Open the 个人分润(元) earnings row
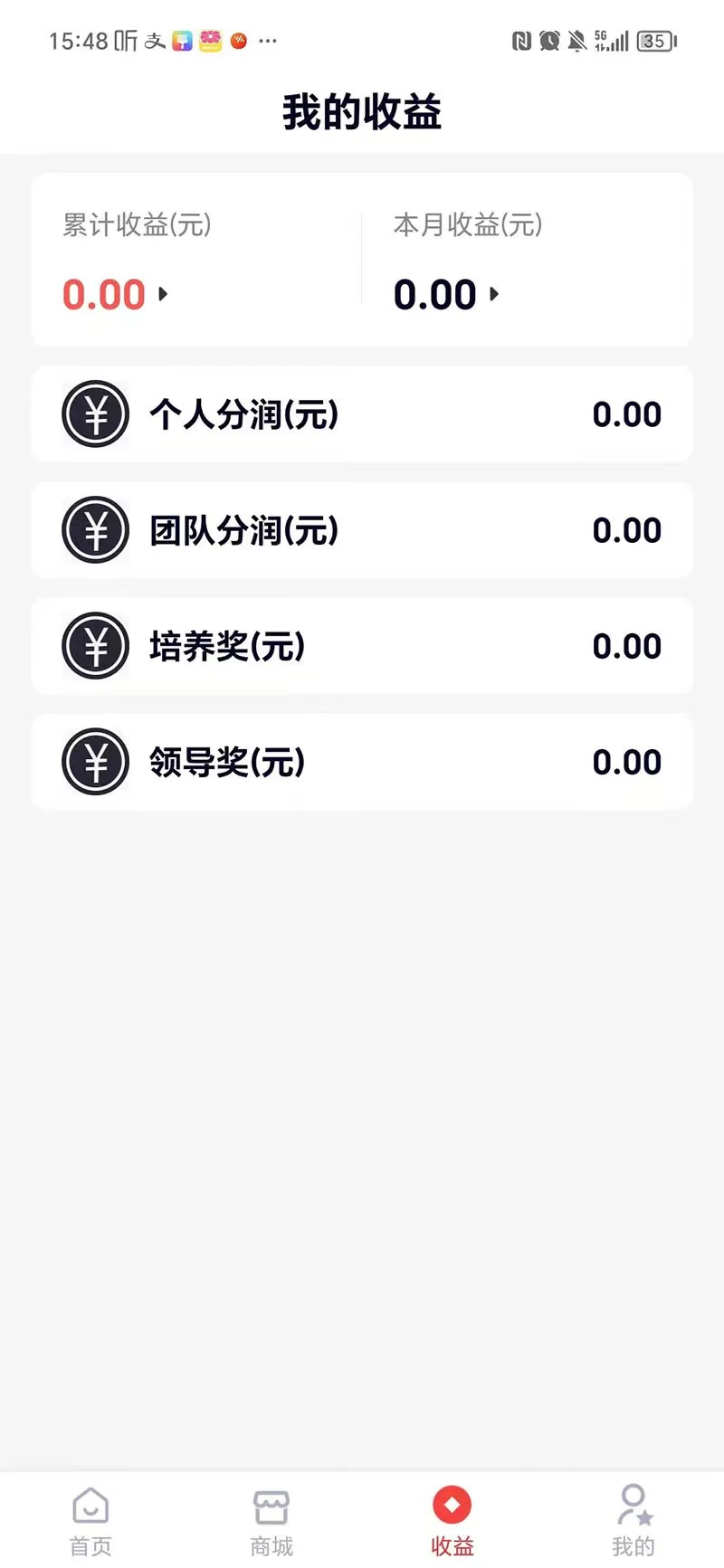Image resolution: width=724 pixels, height=1568 pixels. pos(362,414)
